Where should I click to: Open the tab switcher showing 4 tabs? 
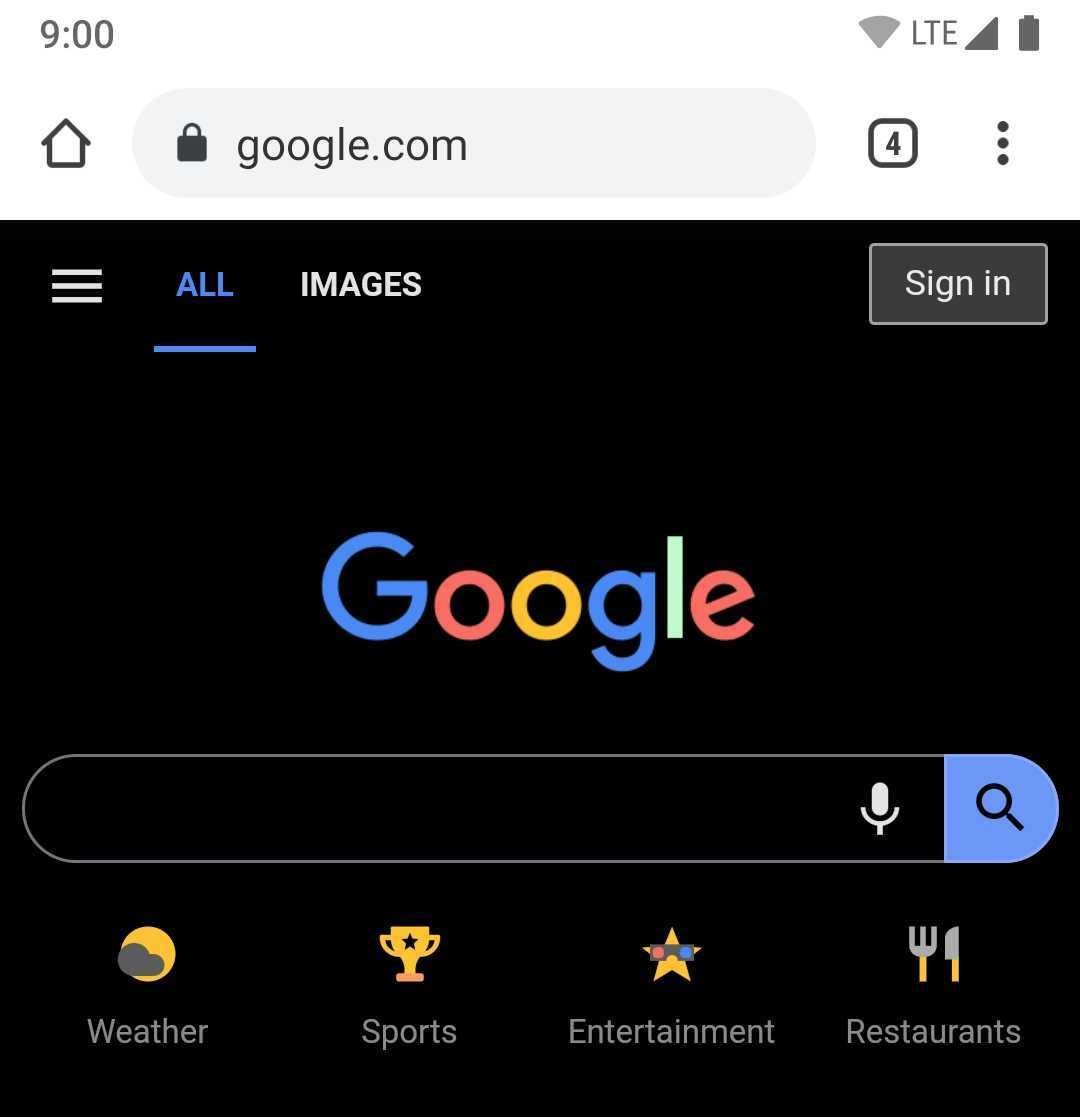coord(892,144)
